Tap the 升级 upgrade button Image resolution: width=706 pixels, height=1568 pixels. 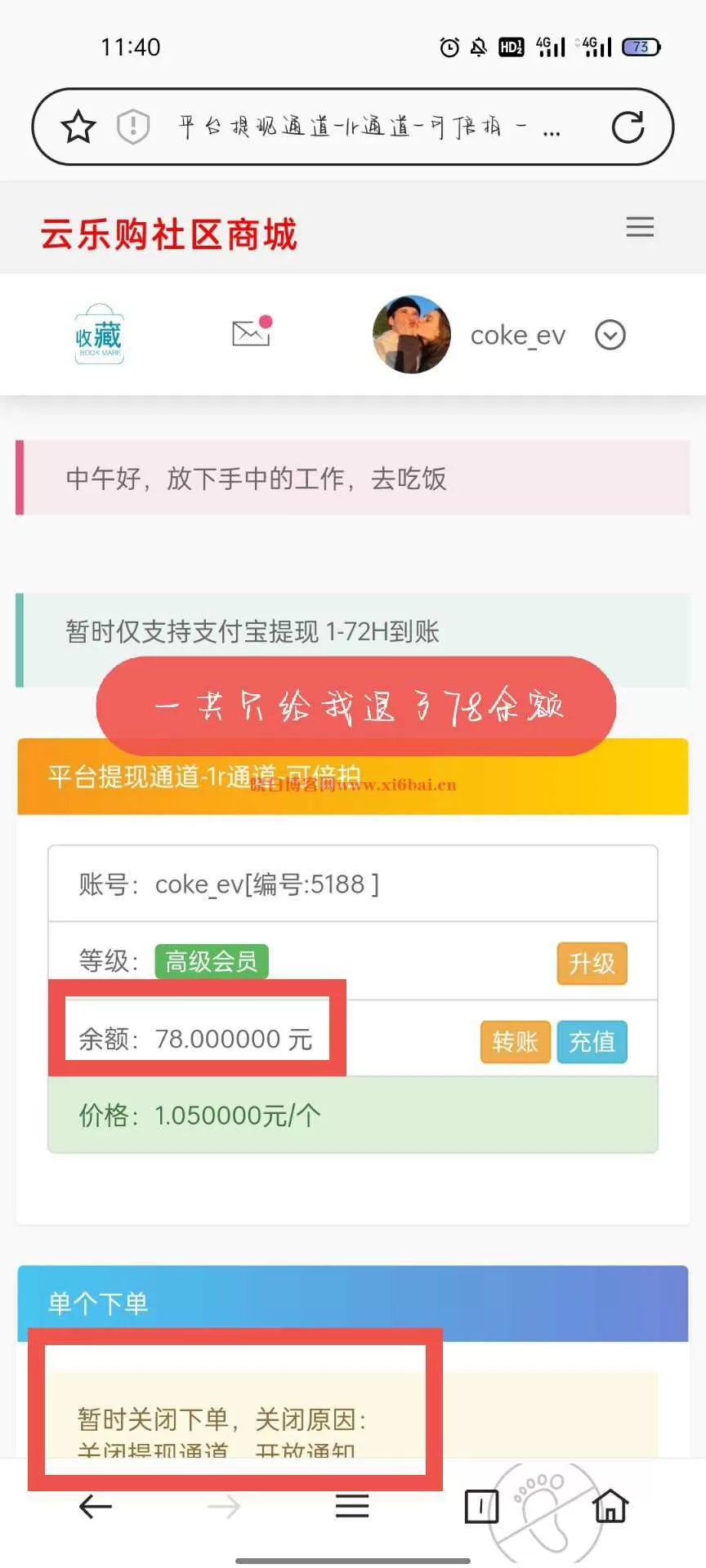coord(592,964)
